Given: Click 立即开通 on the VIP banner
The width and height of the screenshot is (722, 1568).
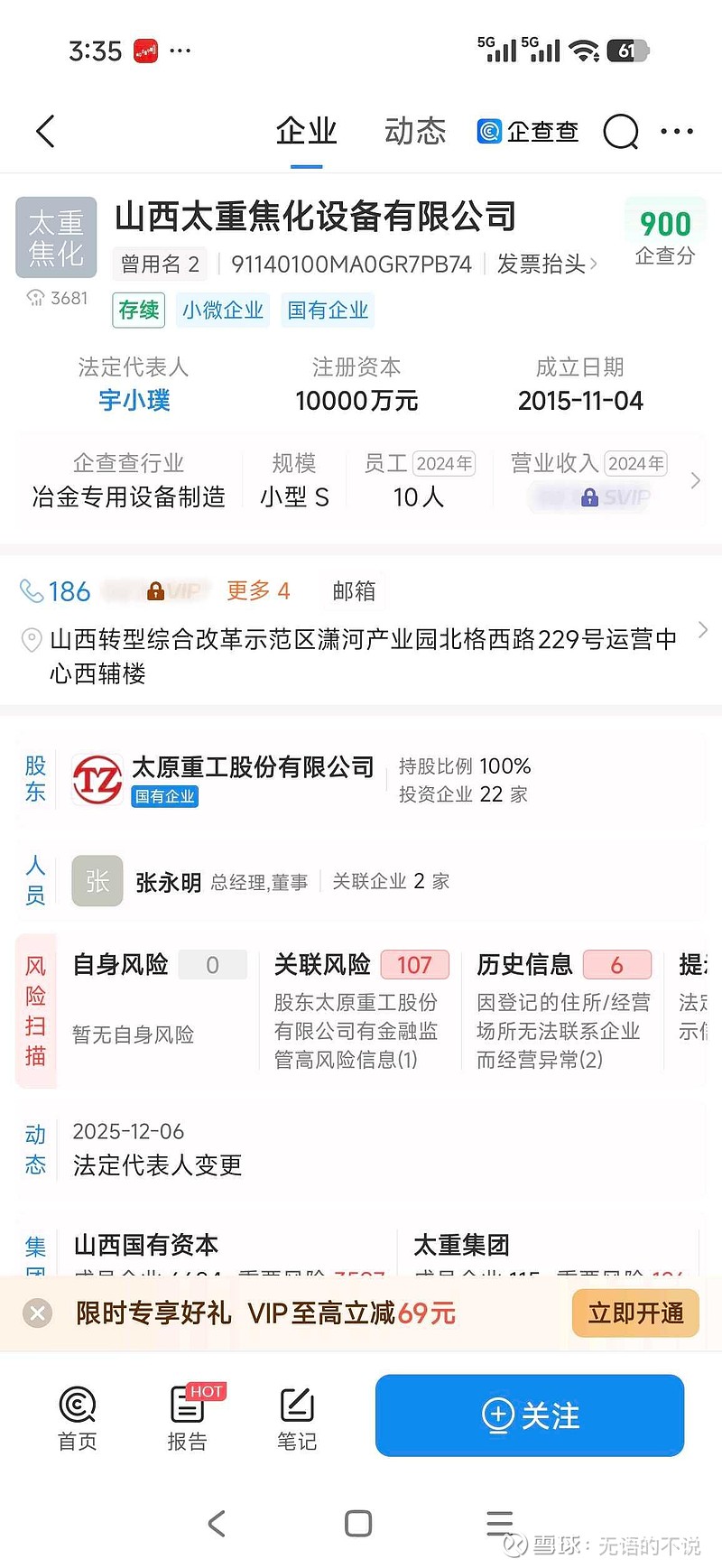Looking at the screenshot, I should click(x=634, y=1313).
